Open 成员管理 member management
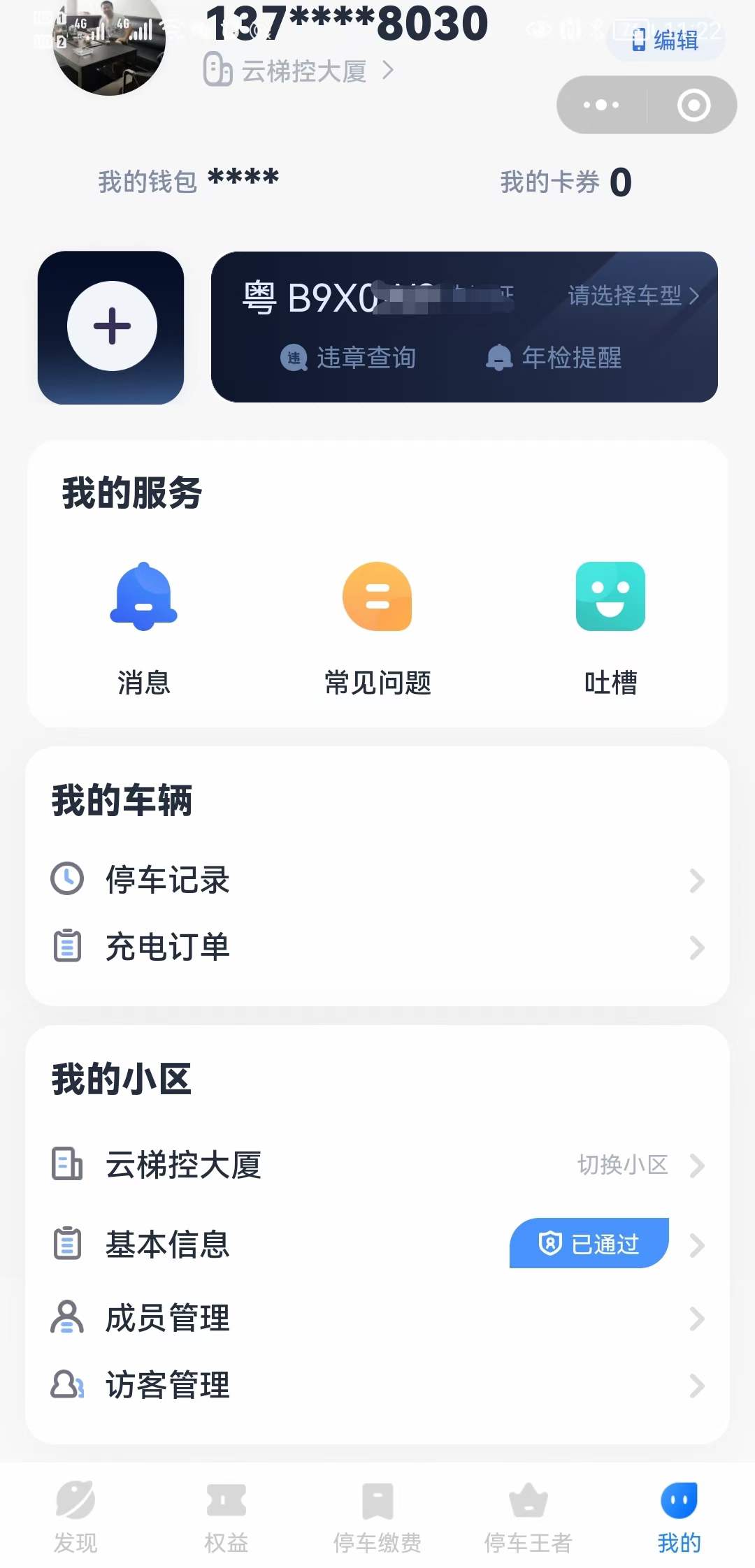Image resolution: width=755 pixels, height=1568 pixels. point(377,1319)
